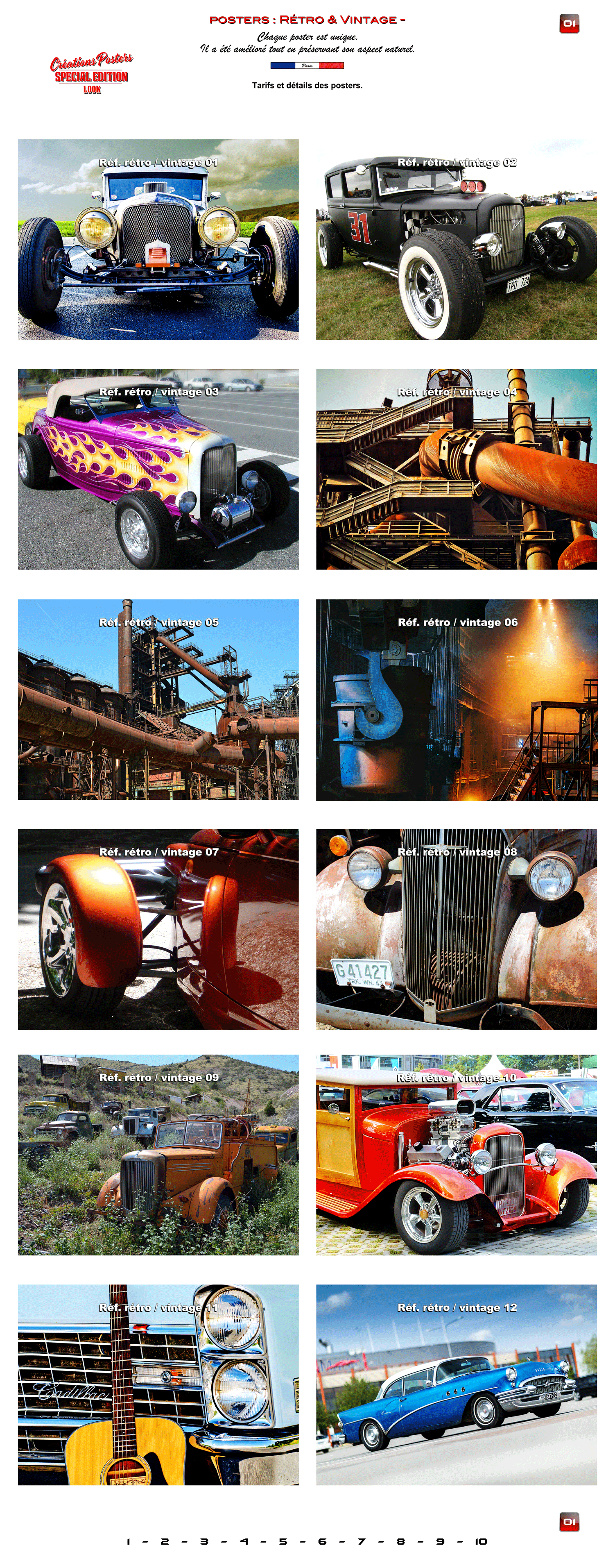Go to page 3 of the gallery
Viewport: 615px width, 1568px height.
coord(204,1541)
